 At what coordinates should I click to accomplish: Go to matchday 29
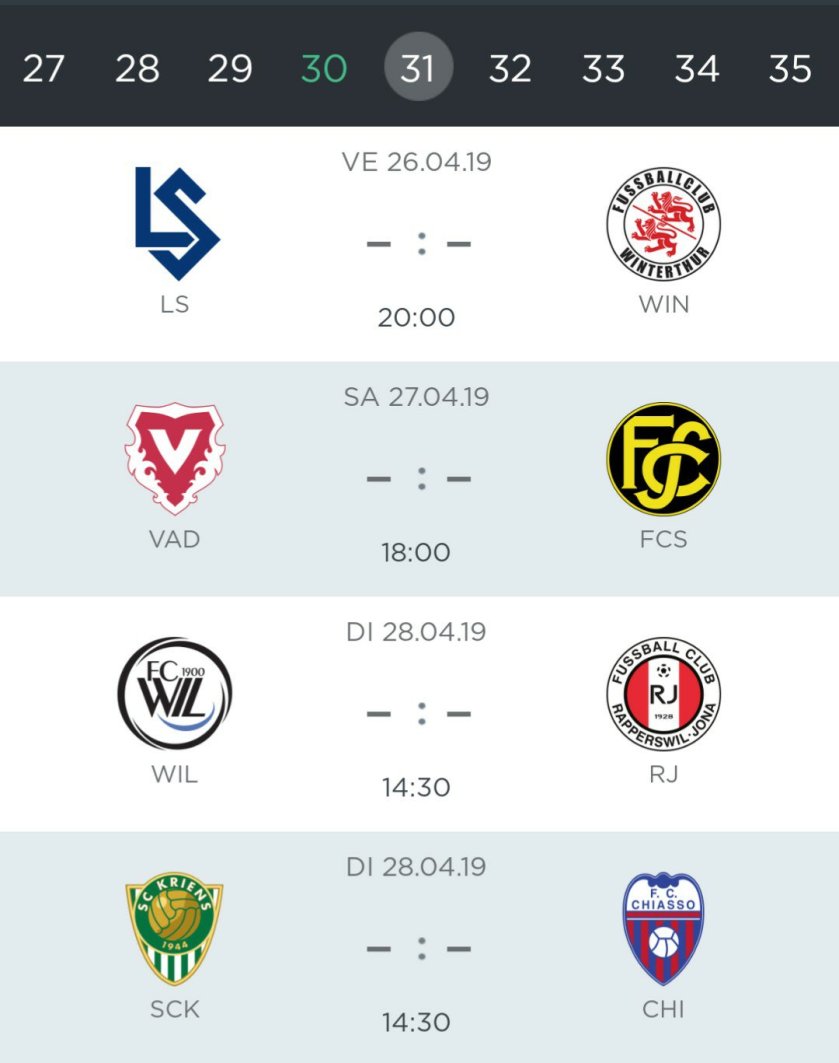point(230,68)
